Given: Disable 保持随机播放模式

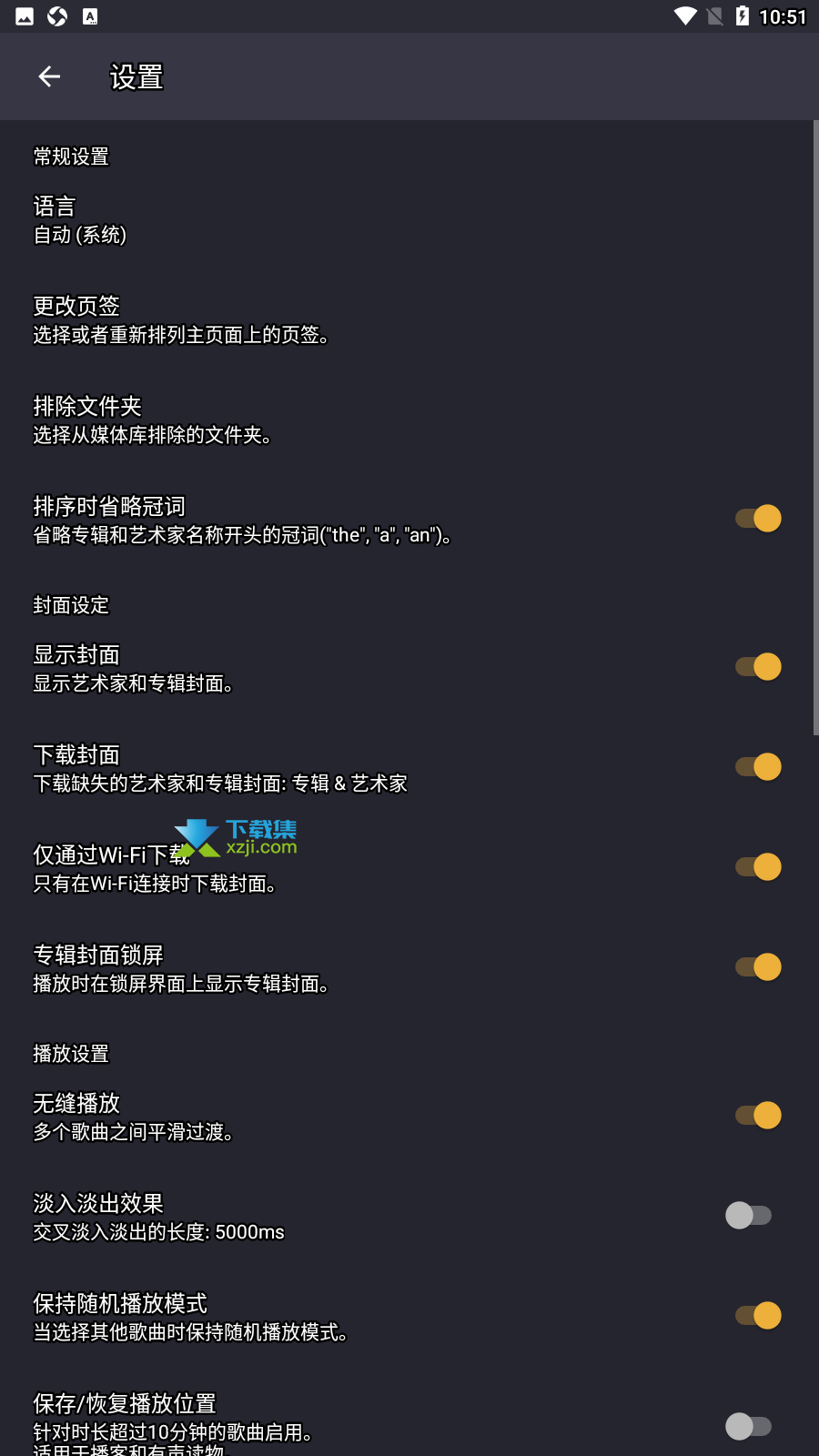Looking at the screenshot, I should (x=758, y=1315).
